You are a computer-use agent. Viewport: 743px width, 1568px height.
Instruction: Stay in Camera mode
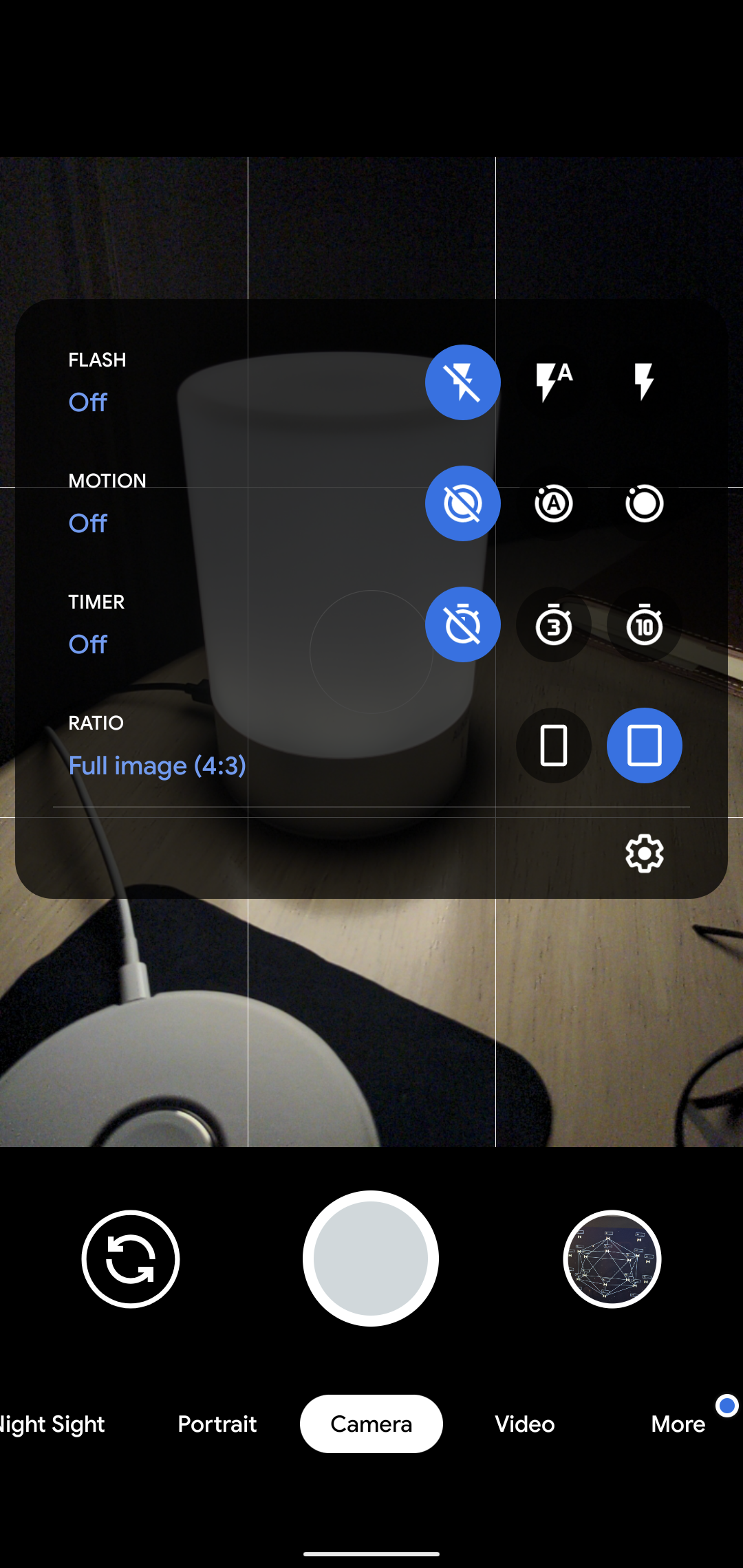(x=371, y=1424)
